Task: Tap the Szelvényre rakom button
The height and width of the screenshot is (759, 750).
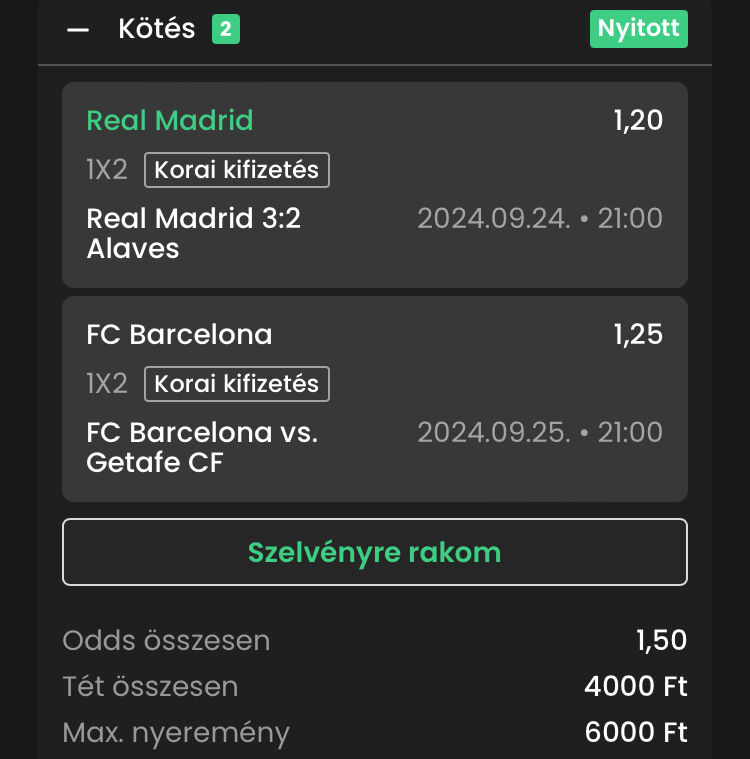Action: (x=374, y=552)
